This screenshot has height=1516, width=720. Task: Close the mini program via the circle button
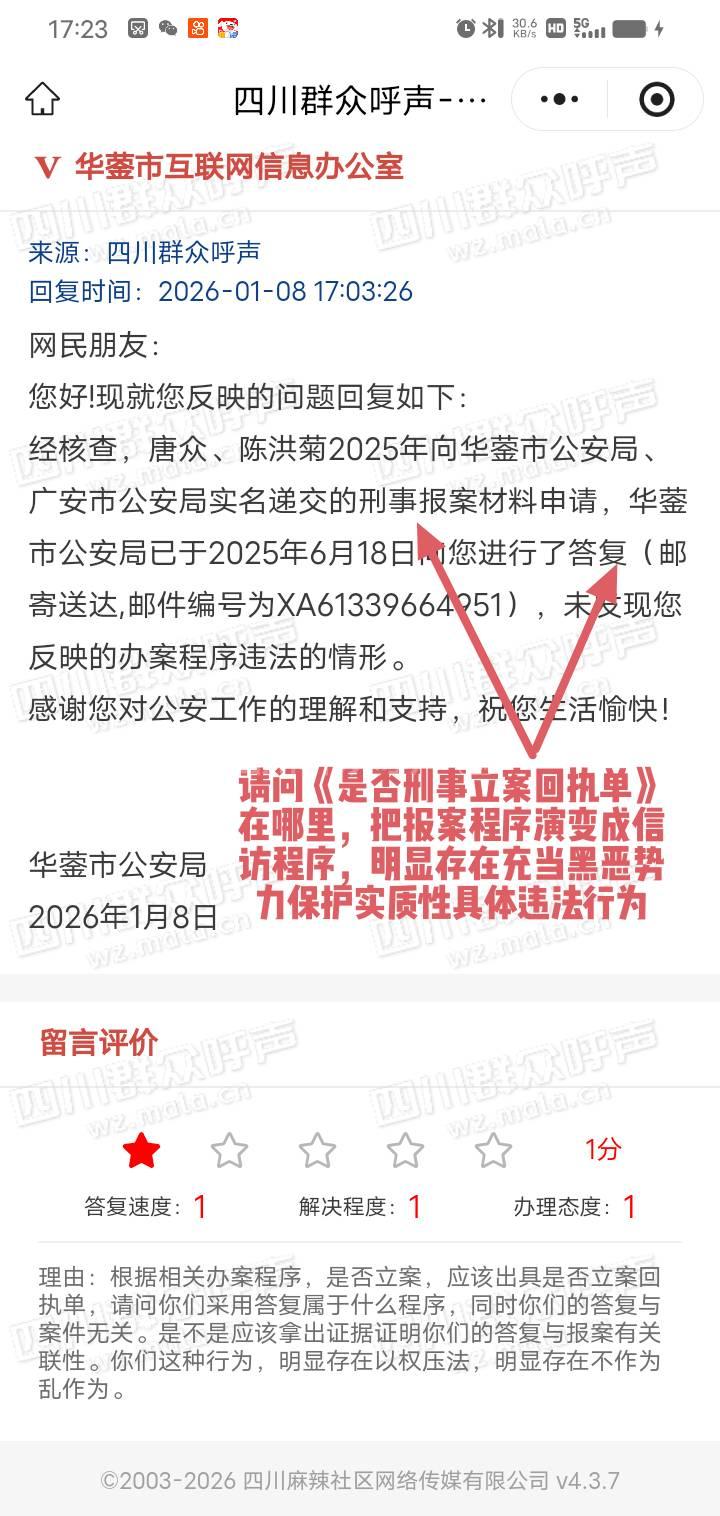pyautogui.click(x=656, y=99)
